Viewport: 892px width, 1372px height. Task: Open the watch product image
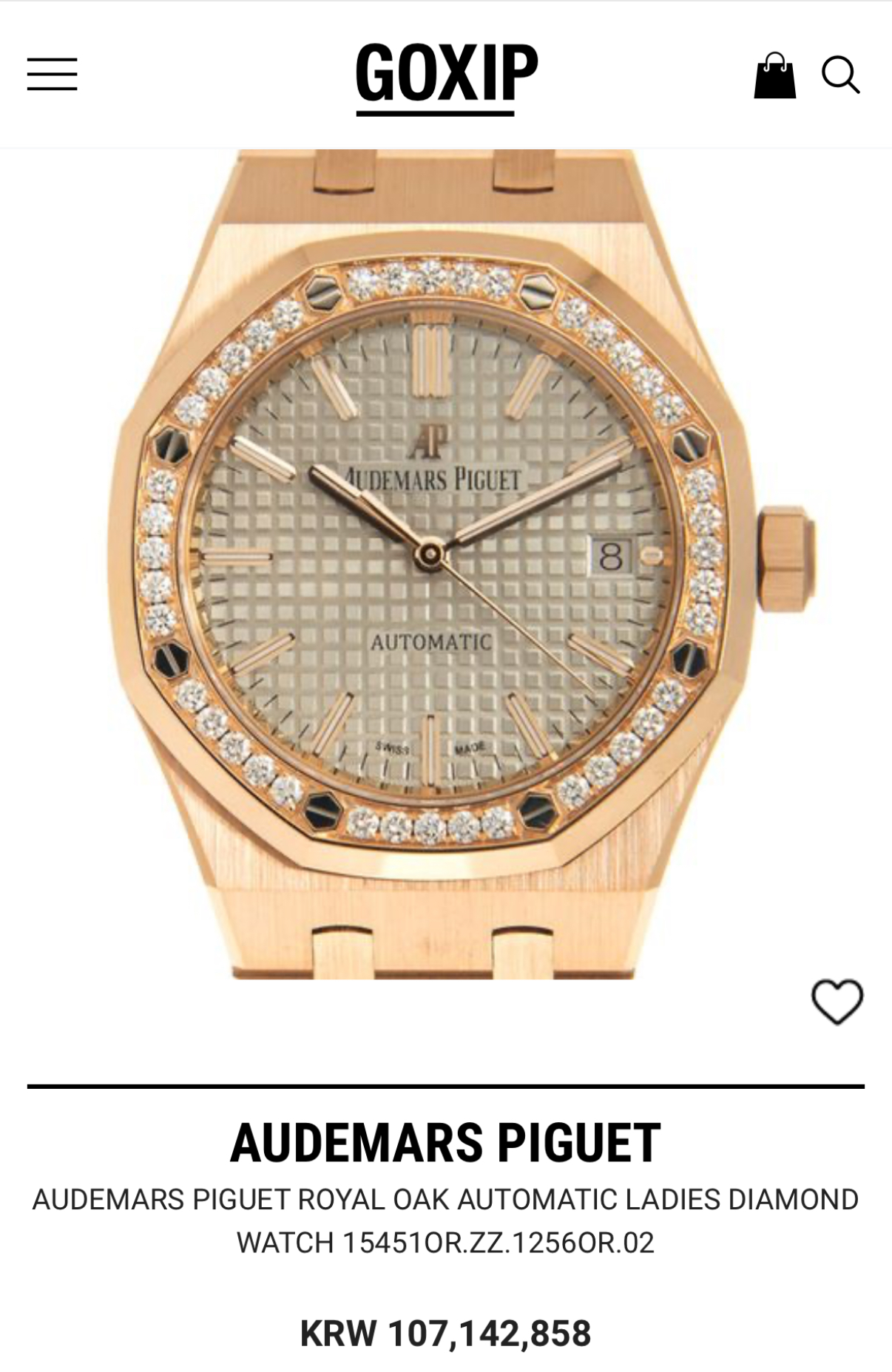pos(446,562)
